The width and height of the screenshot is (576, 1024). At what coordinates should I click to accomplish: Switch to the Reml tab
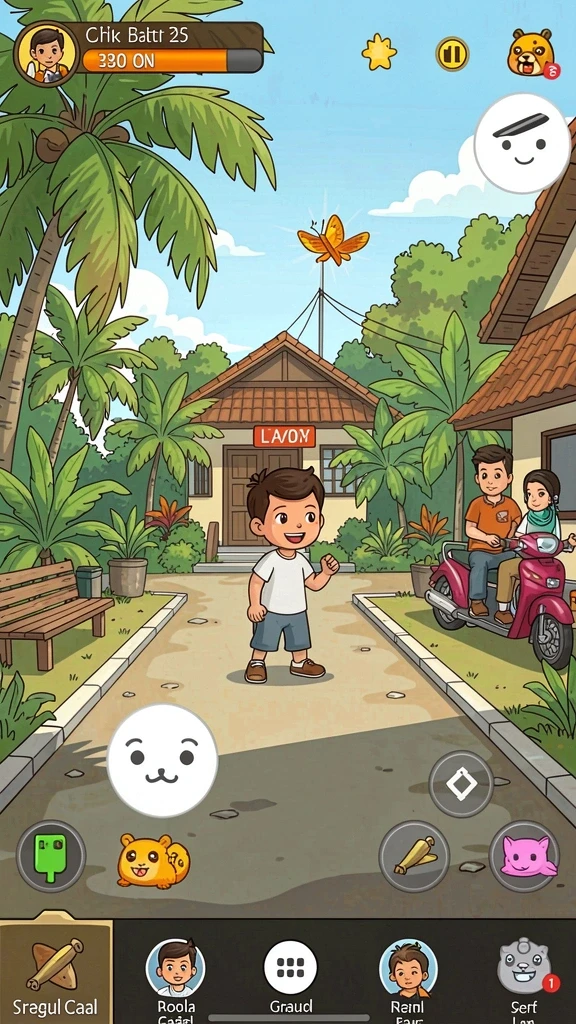click(x=408, y=978)
